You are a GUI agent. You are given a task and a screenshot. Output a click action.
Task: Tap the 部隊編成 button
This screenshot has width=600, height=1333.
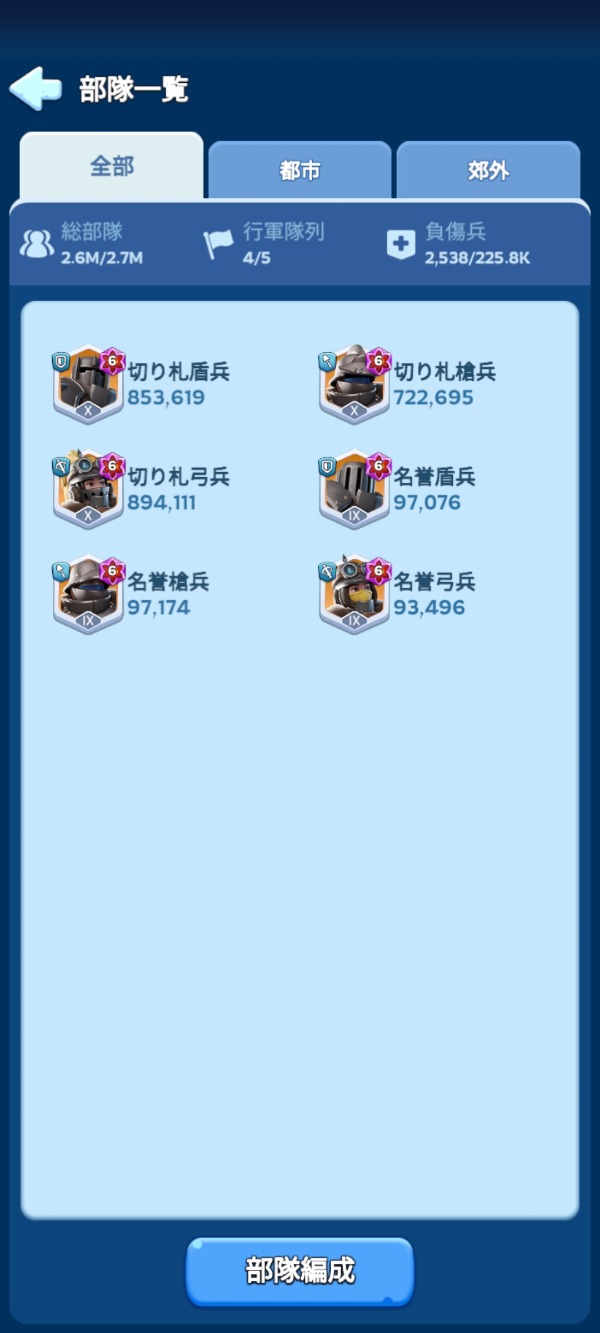coord(300,1272)
